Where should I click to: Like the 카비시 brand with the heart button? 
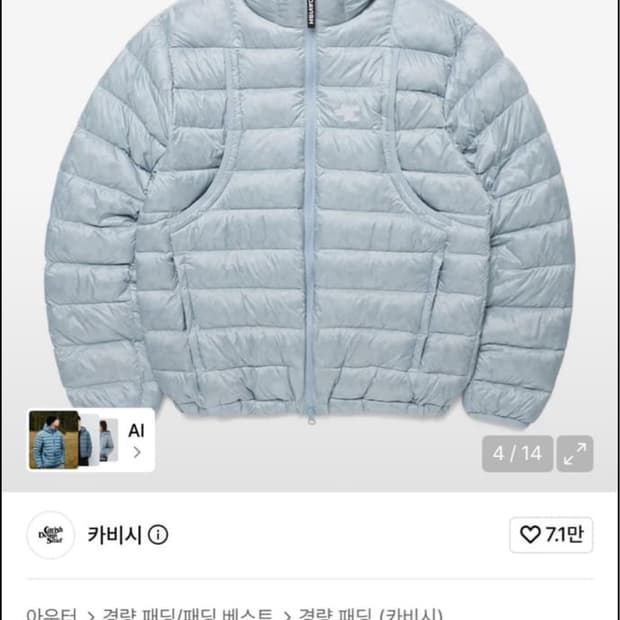[551, 535]
